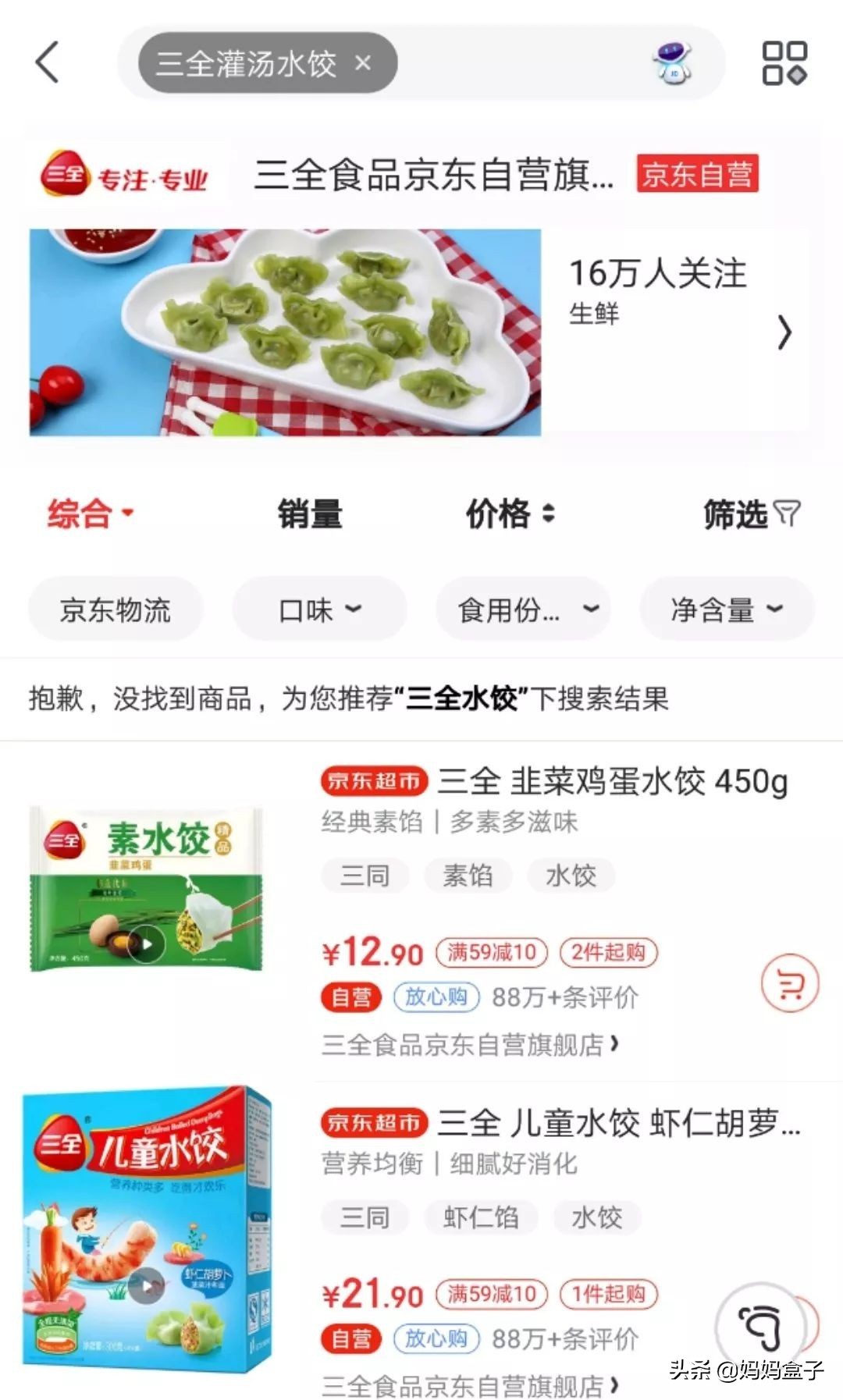Remove the 三全灌汤水饺 search term

click(x=363, y=62)
